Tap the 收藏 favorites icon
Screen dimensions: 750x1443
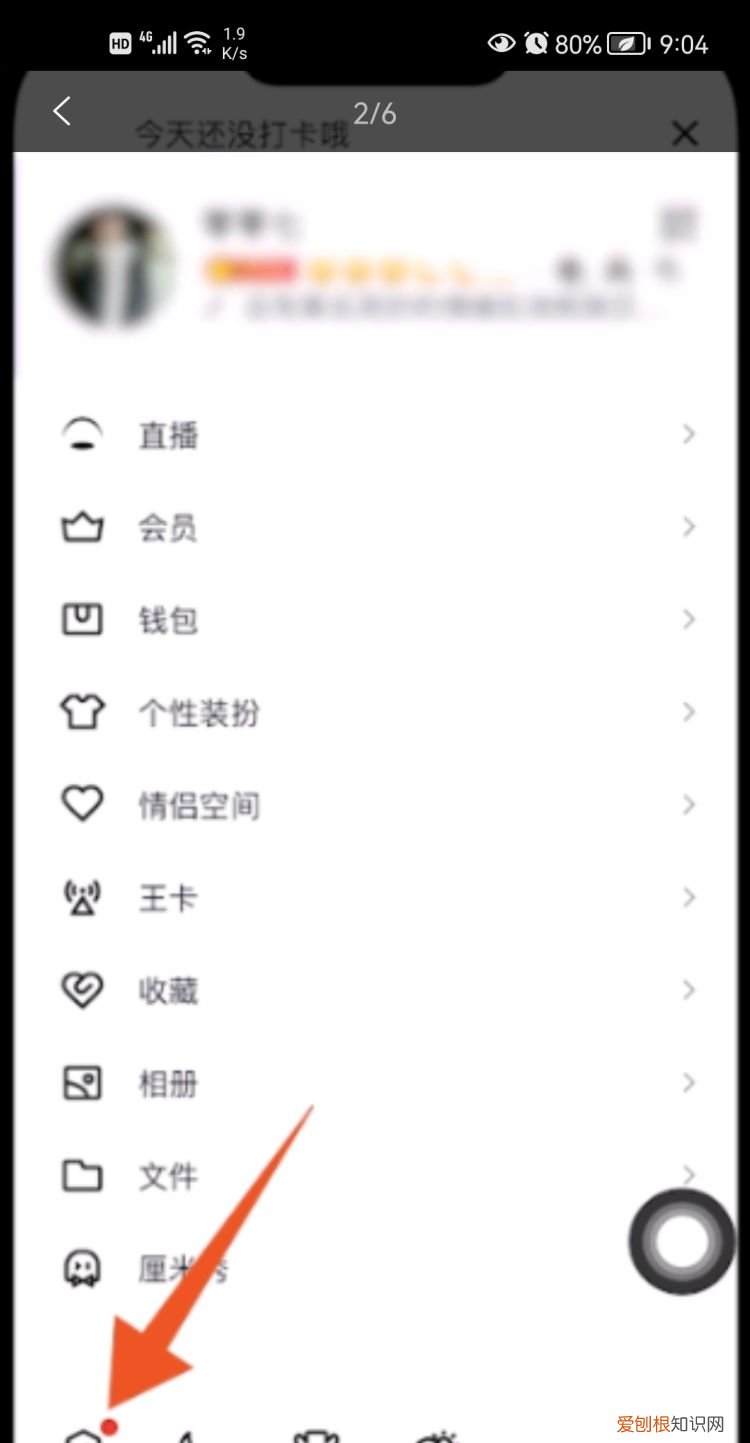coord(83,990)
